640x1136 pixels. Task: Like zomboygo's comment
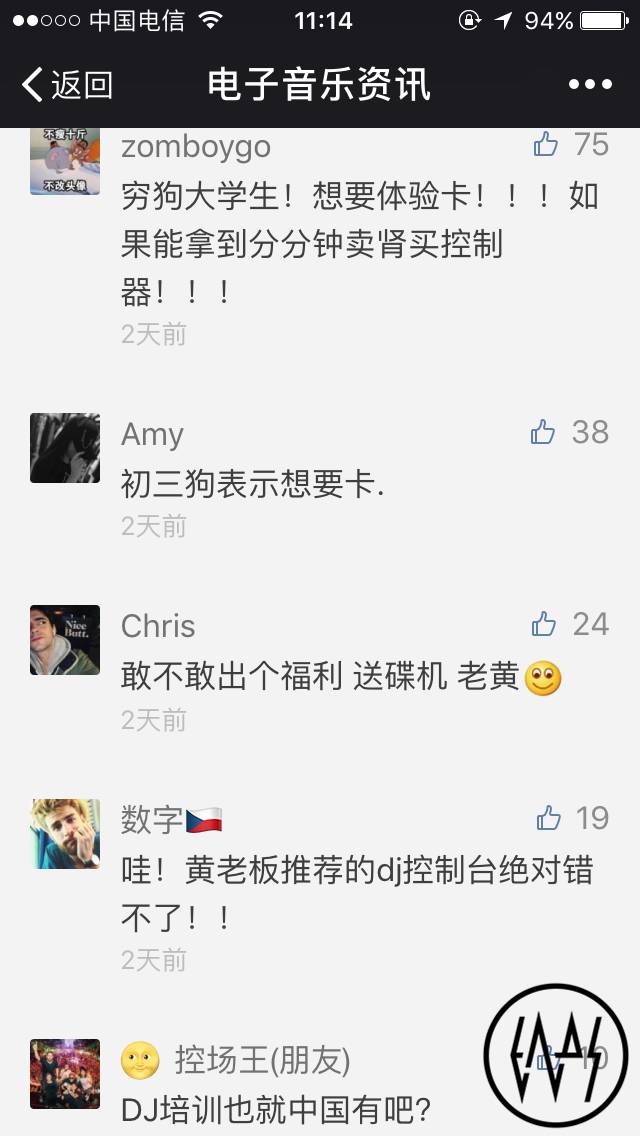(x=546, y=145)
